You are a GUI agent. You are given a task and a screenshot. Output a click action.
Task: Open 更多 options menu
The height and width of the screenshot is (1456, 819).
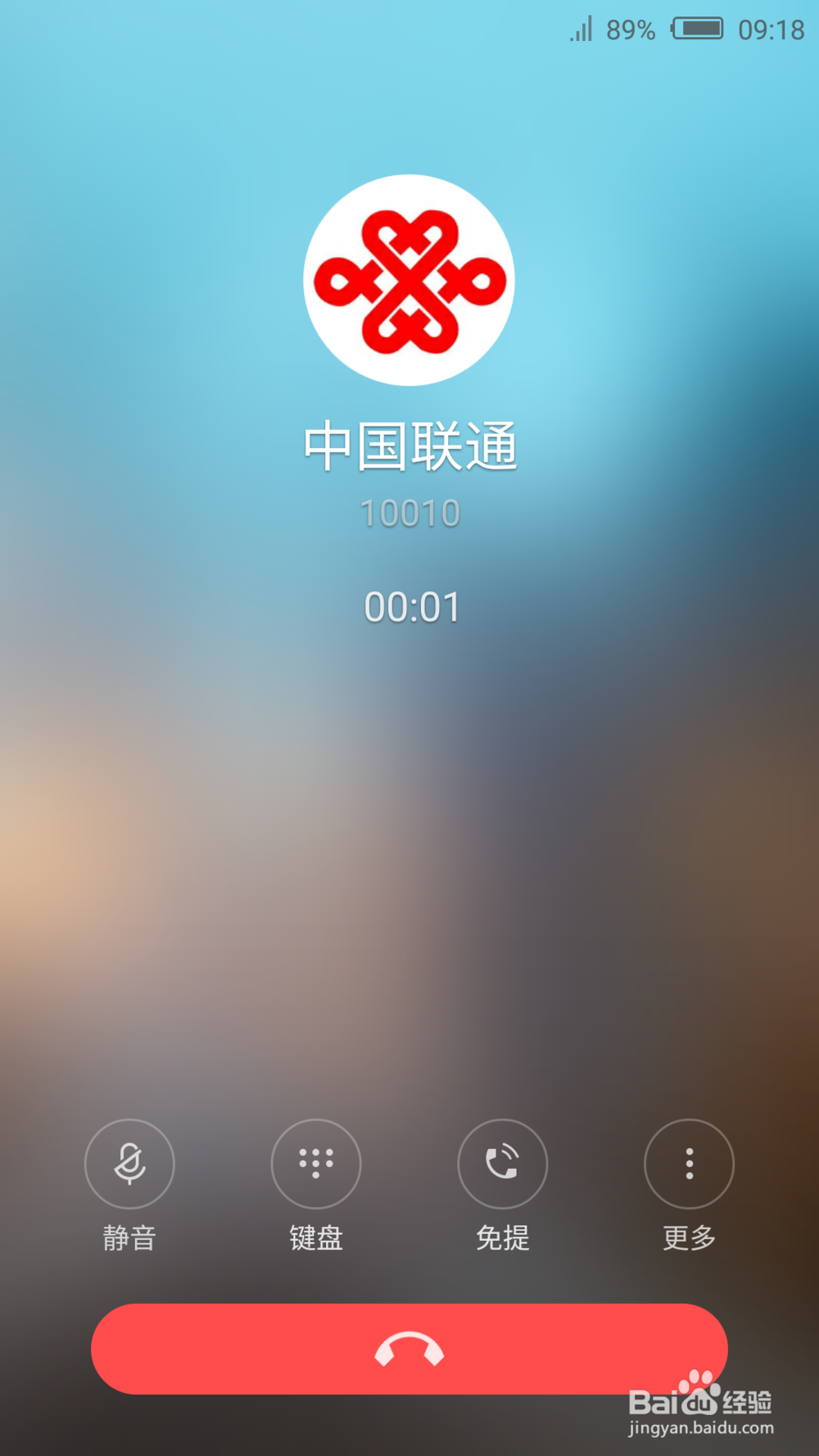coord(689,1164)
